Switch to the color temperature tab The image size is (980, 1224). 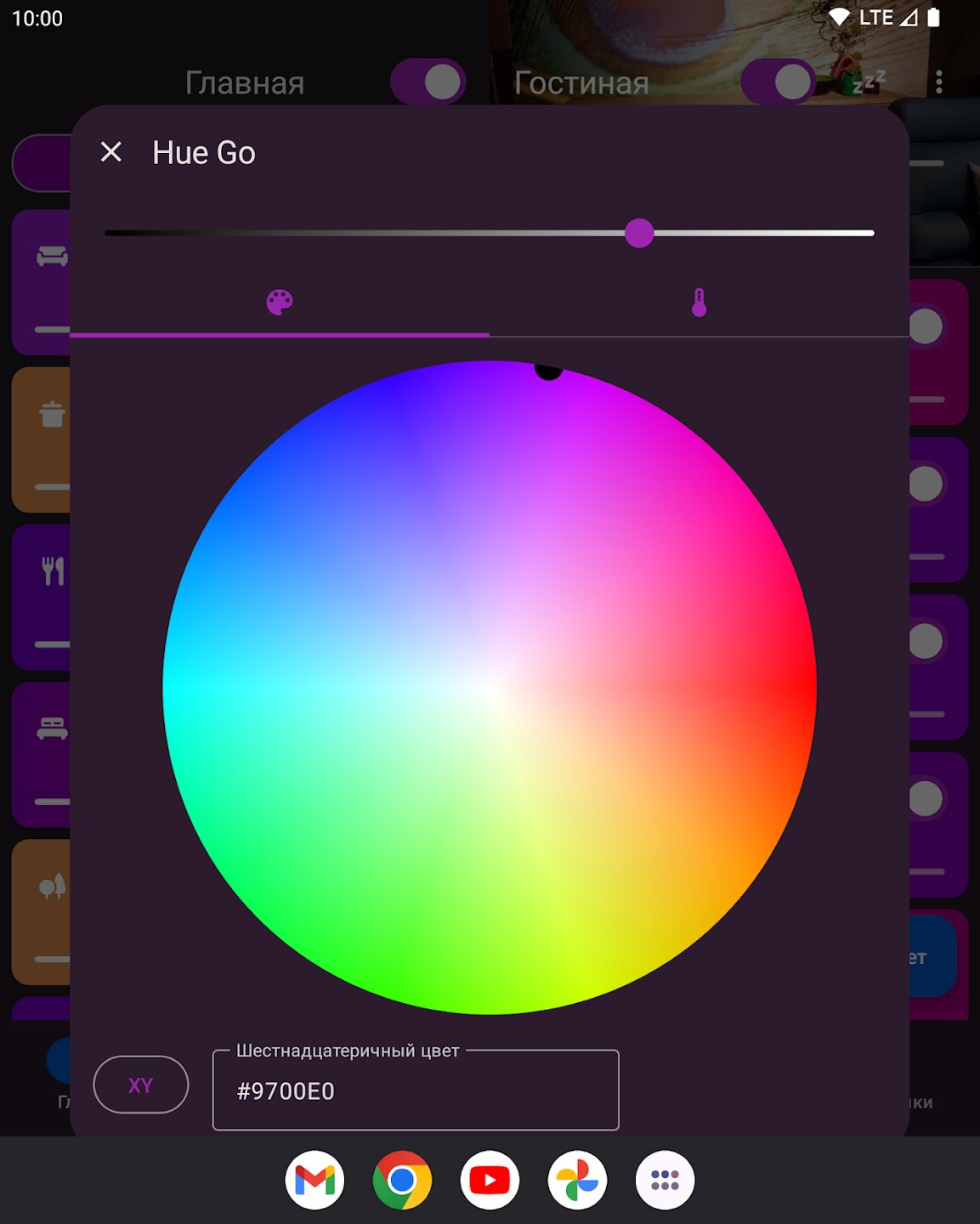699,303
